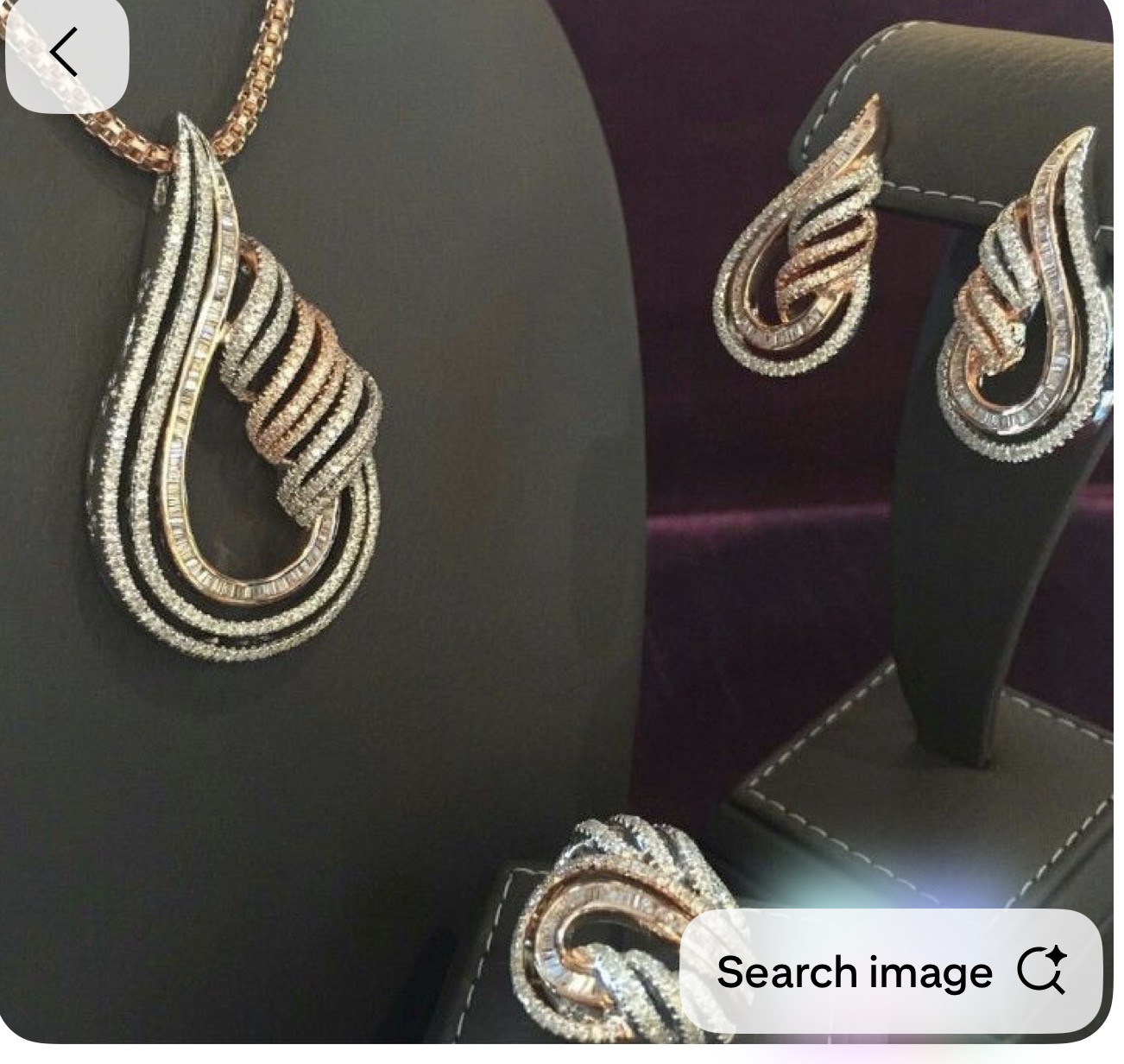Tap the Search image button
Image resolution: width=1124 pixels, height=1064 pixels.
[891, 972]
